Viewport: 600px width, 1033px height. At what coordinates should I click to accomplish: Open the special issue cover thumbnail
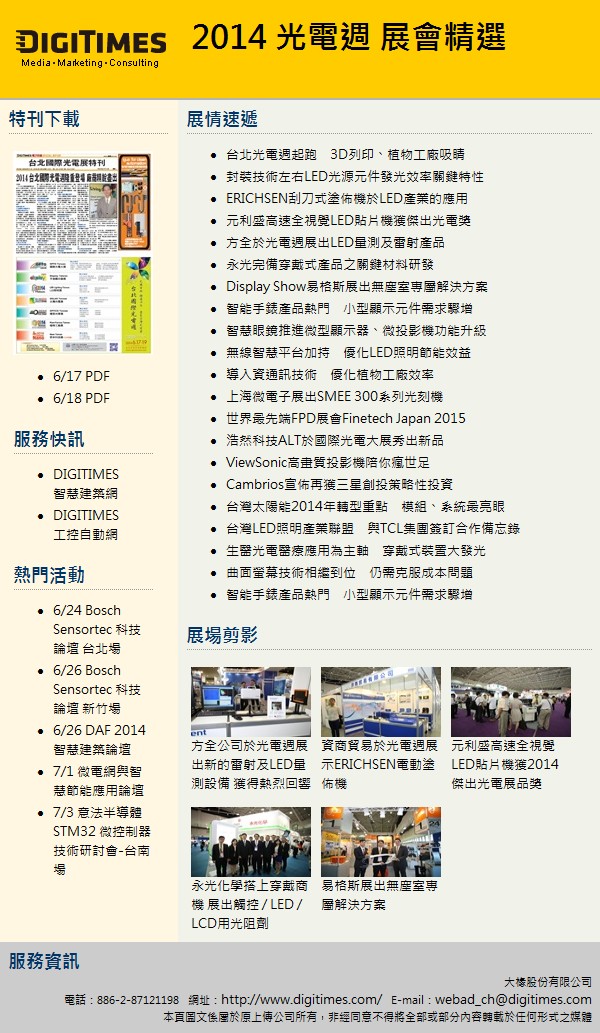82,252
